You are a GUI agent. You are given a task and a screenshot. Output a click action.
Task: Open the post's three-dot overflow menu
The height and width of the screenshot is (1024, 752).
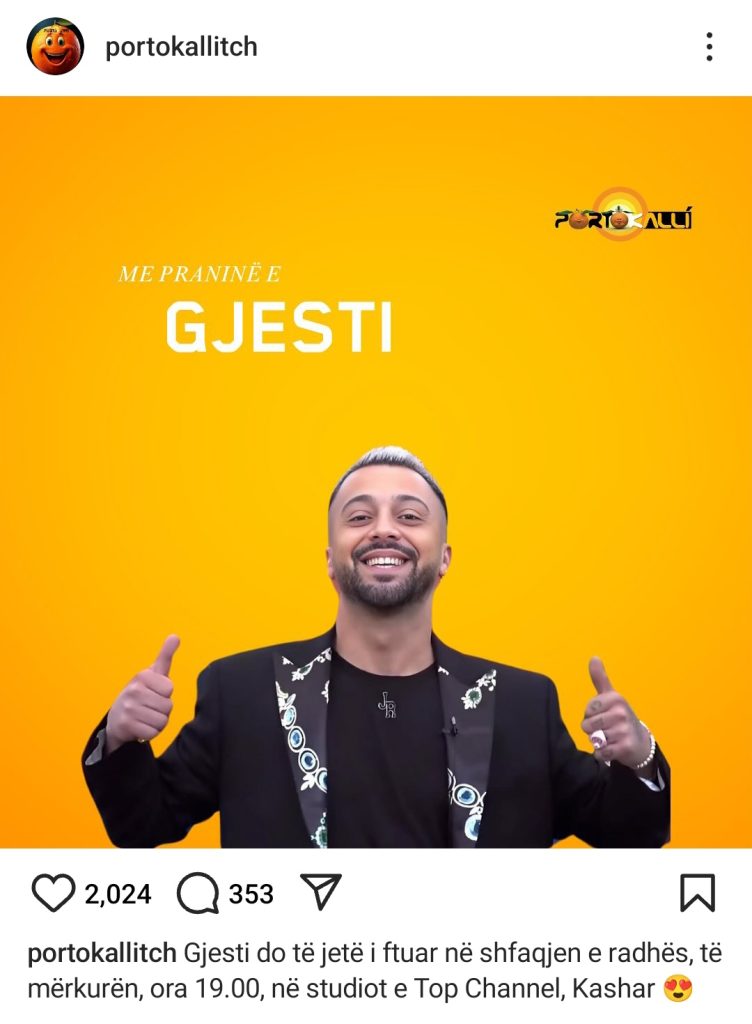point(708,47)
